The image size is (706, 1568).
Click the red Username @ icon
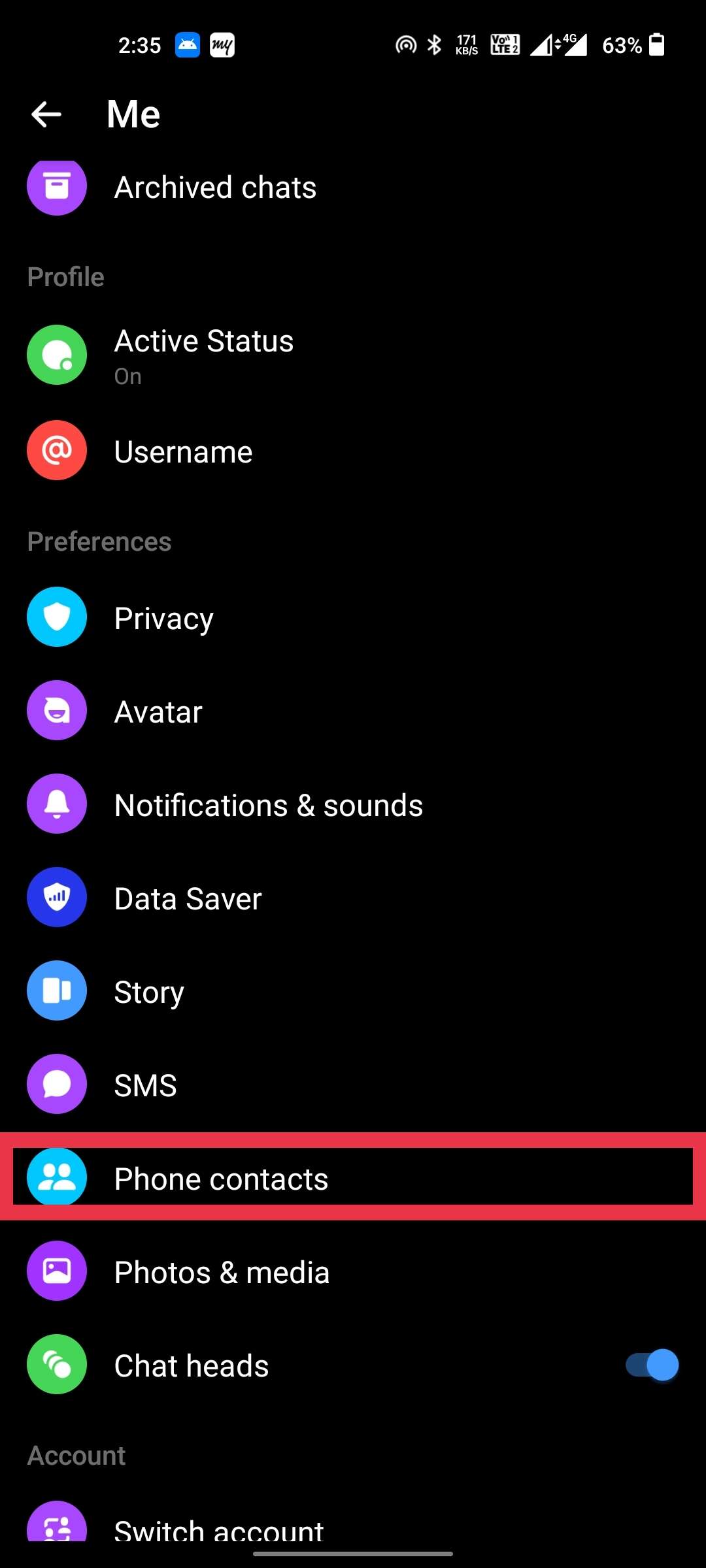[x=57, y=451]
